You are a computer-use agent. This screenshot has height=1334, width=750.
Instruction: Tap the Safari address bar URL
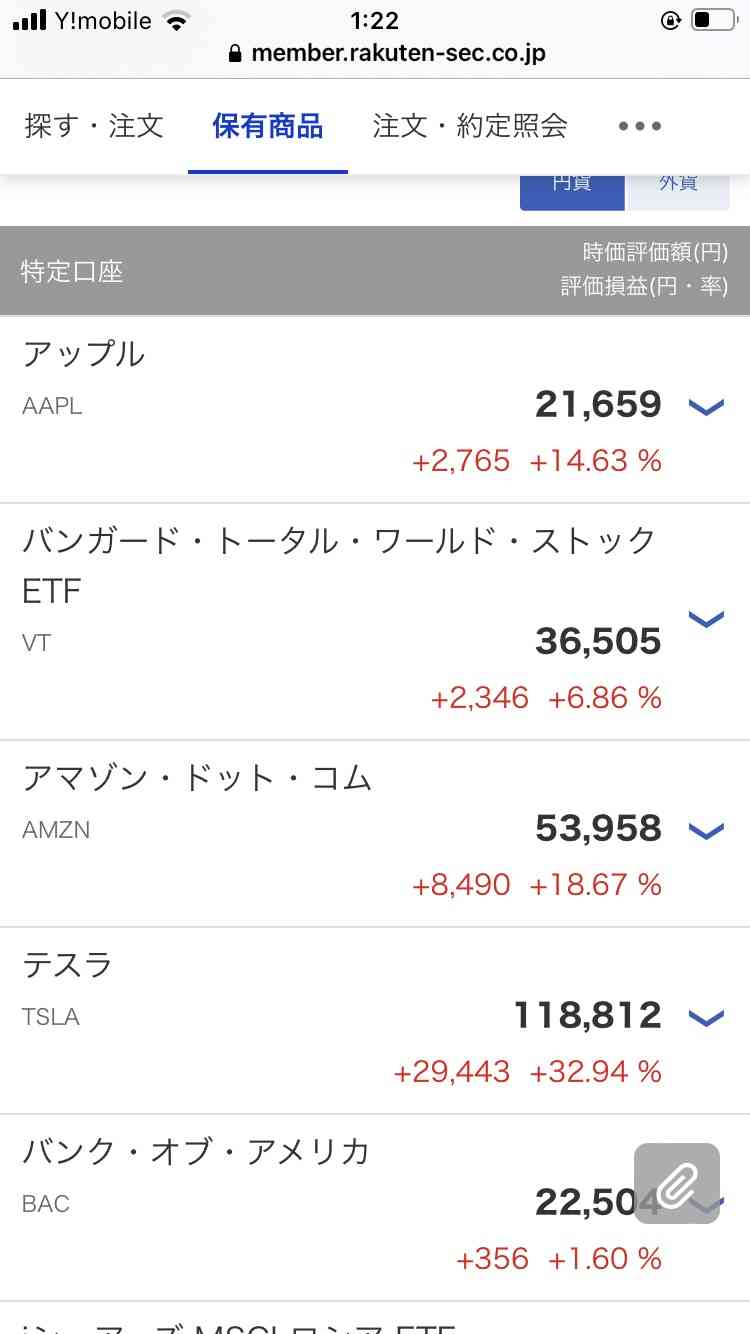[387, 53]
